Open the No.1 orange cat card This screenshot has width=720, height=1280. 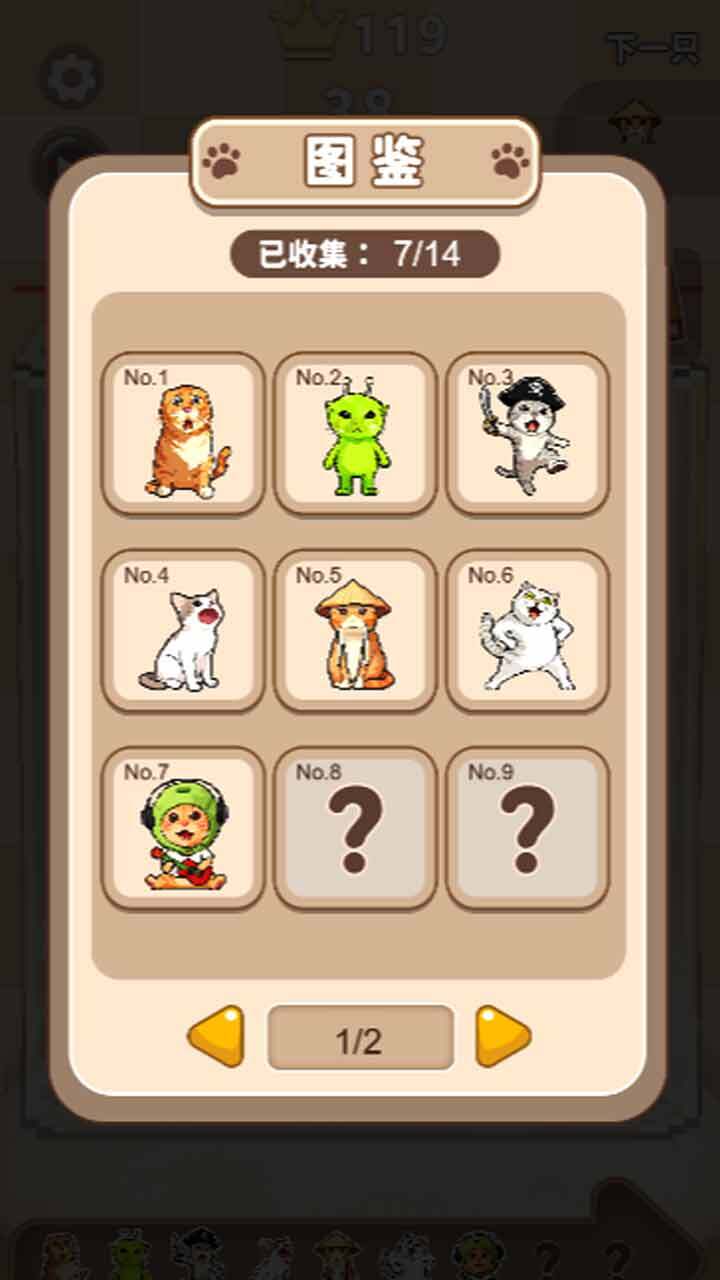(x=183, y=434)
